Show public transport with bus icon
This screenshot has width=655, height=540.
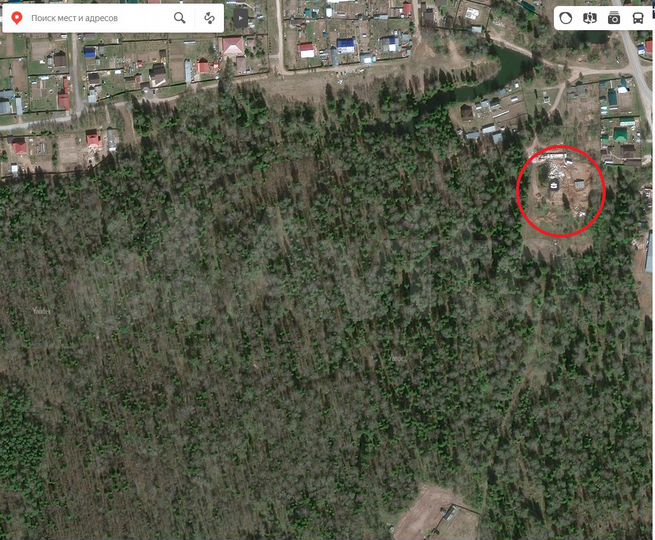point(638,18)
